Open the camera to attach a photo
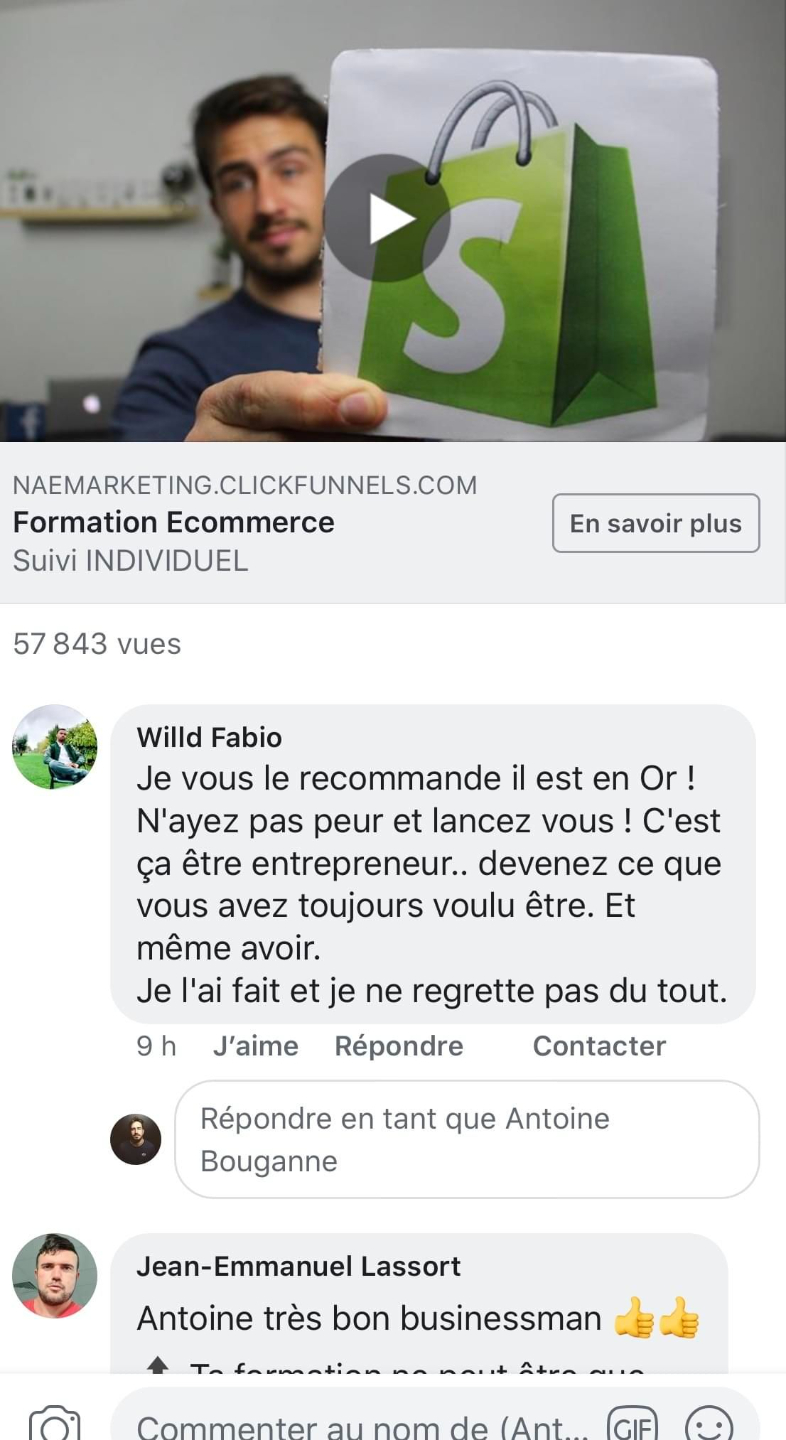 tap(54, 1424)
